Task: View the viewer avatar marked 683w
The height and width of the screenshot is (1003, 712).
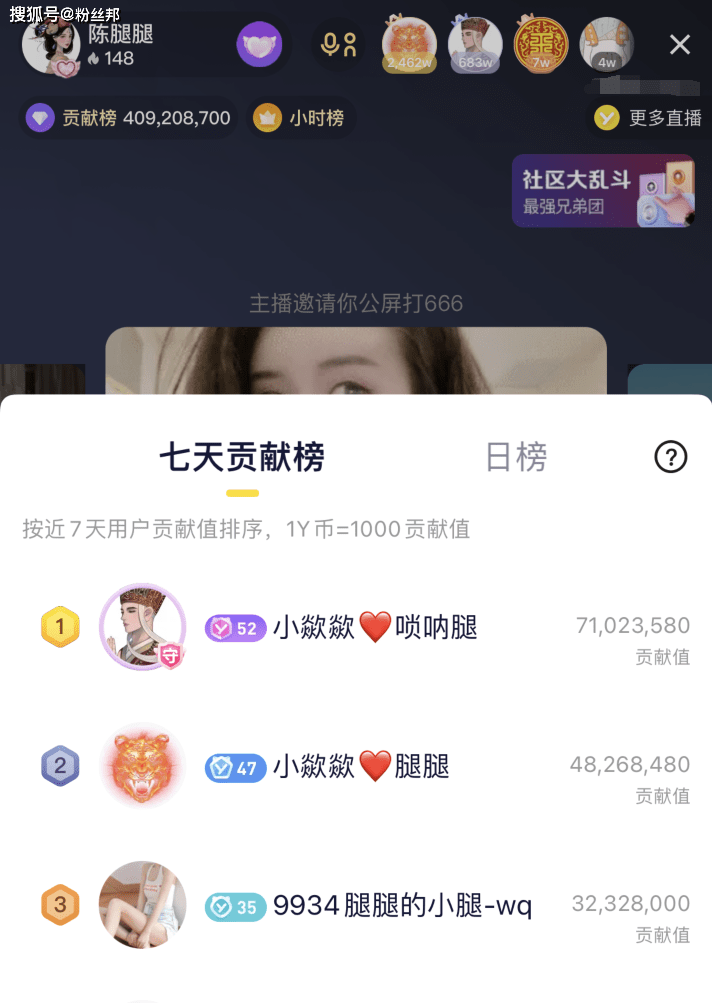Action: point(475,45)
